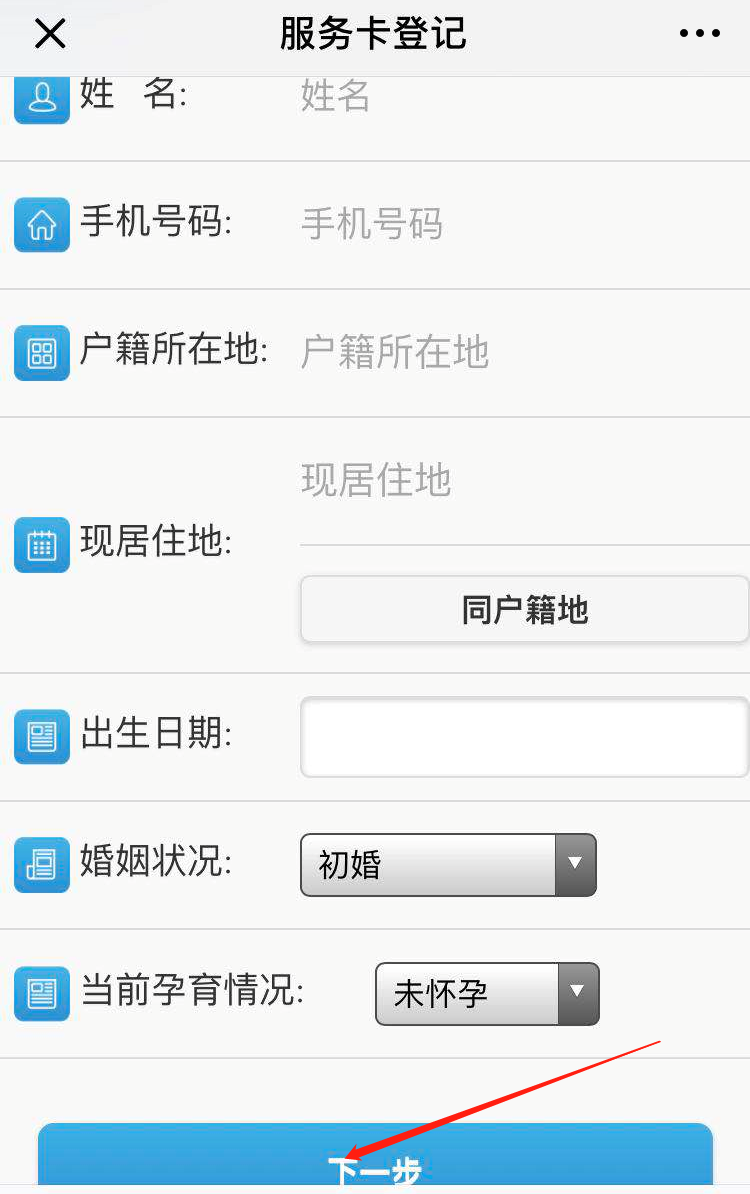
Task: Click the home icon next to 手机号码
Action: coord(41,225)
